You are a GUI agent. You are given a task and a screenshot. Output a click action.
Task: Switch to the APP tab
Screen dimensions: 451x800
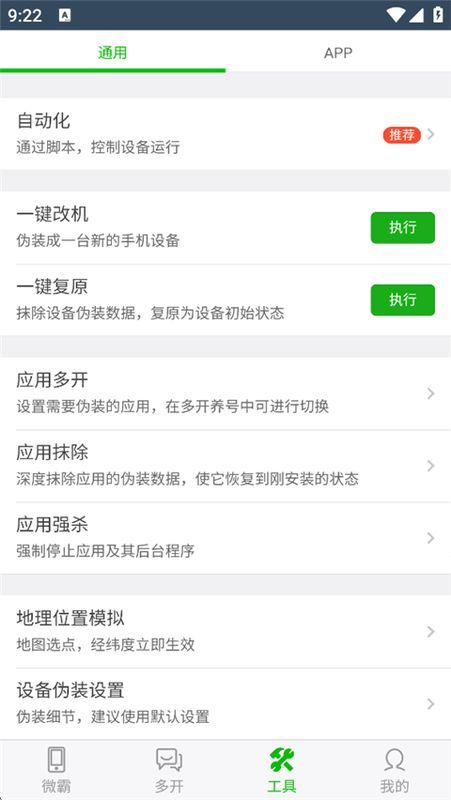[338, 52]
